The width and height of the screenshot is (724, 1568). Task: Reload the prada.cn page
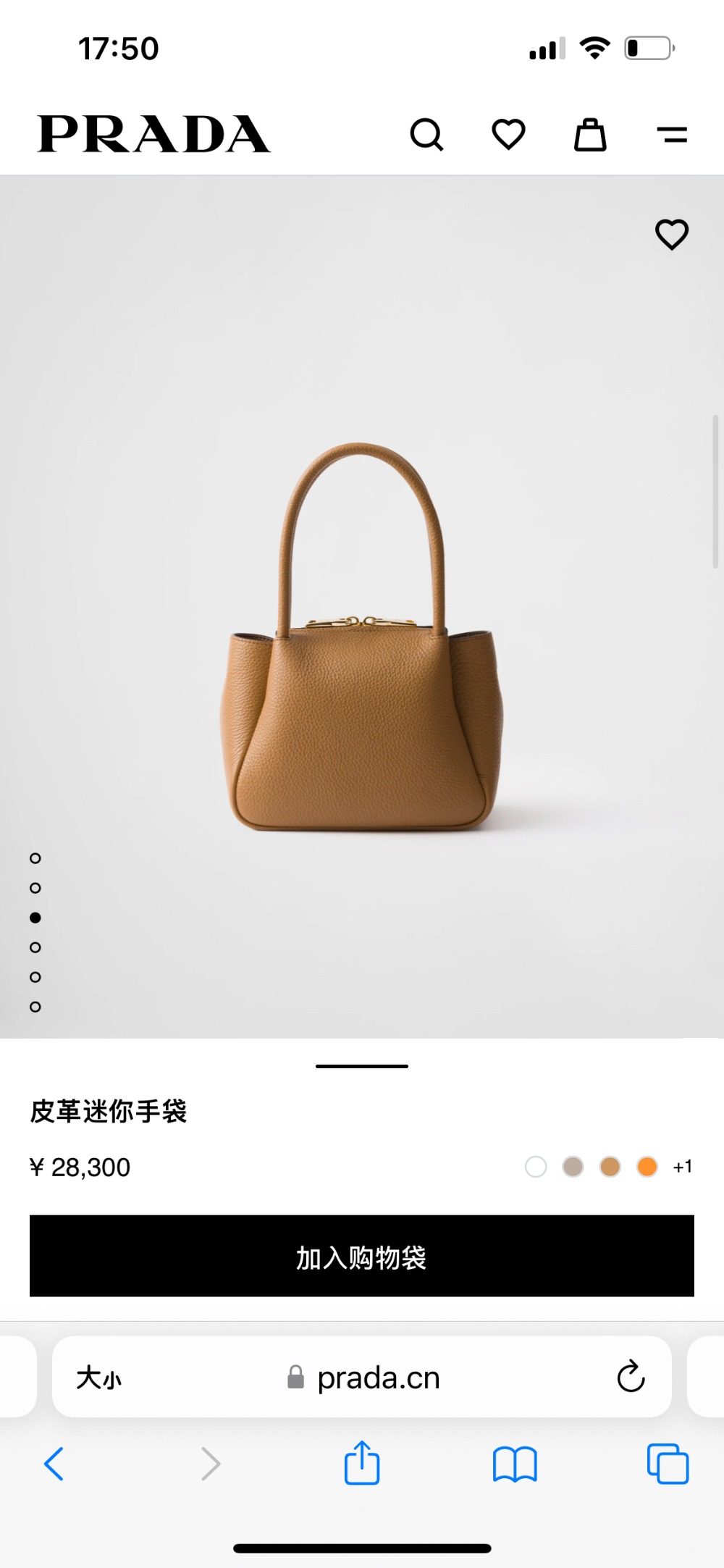pos(631,1377)
